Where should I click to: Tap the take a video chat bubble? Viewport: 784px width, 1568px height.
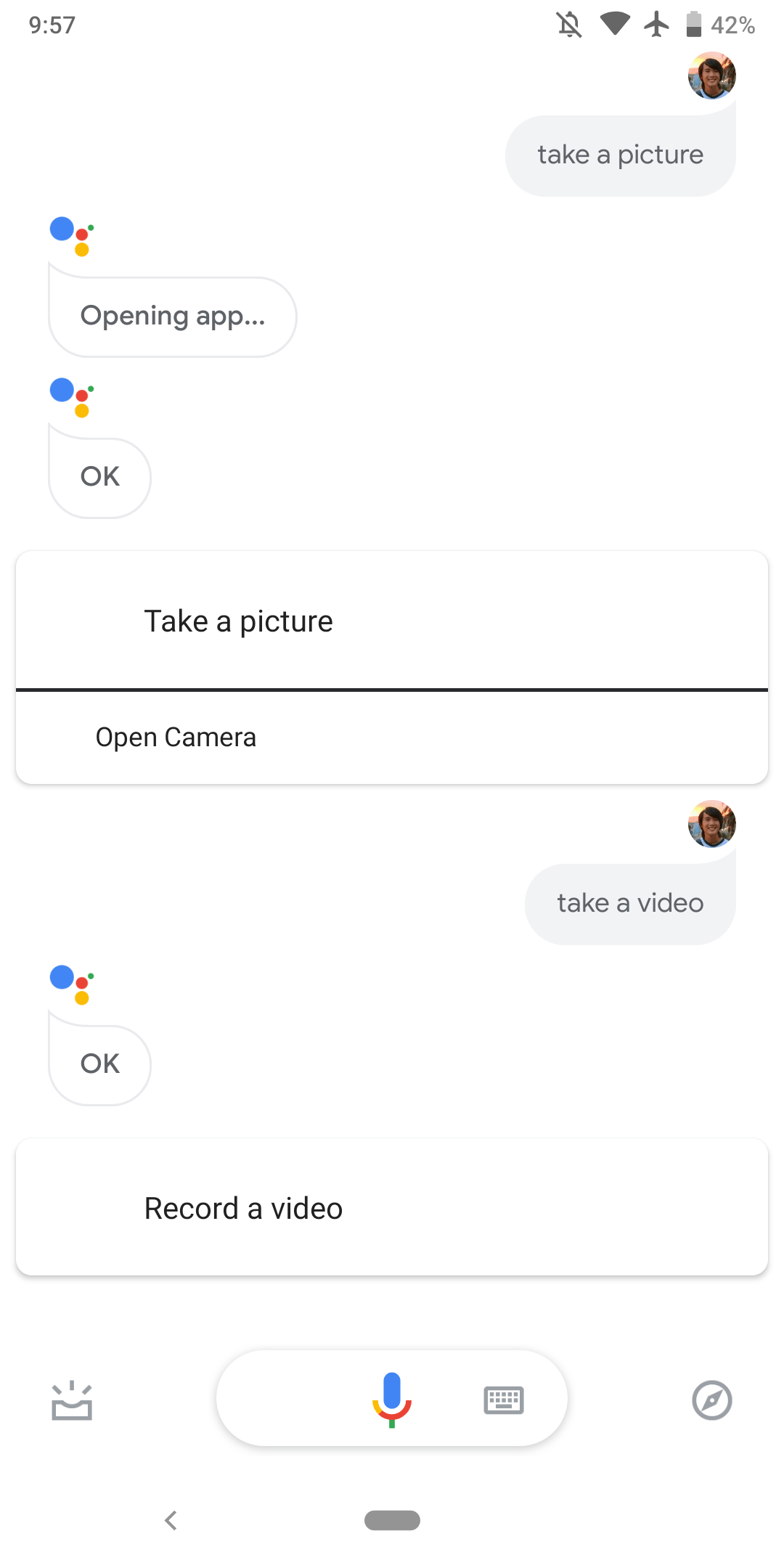pyautogui.click(x=629, y=902)
